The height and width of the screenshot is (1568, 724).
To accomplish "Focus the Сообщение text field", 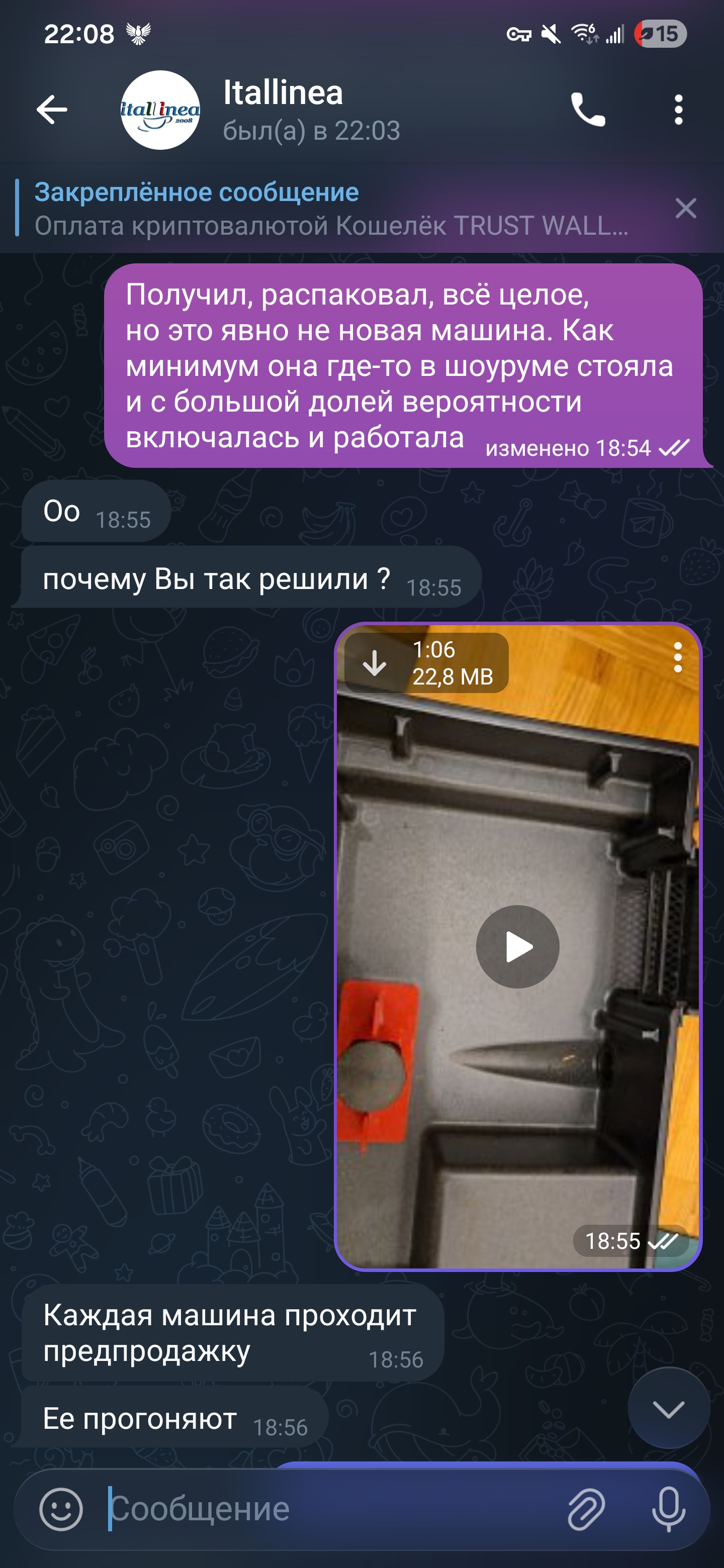I will click(329, 1510).
